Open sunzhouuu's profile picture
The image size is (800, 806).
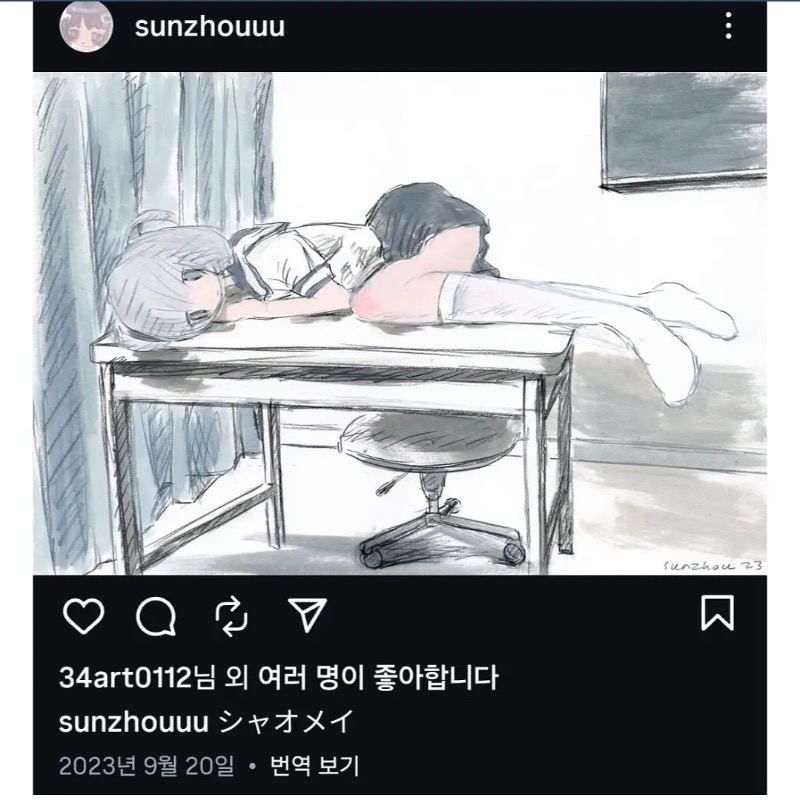tap(87, 27)
